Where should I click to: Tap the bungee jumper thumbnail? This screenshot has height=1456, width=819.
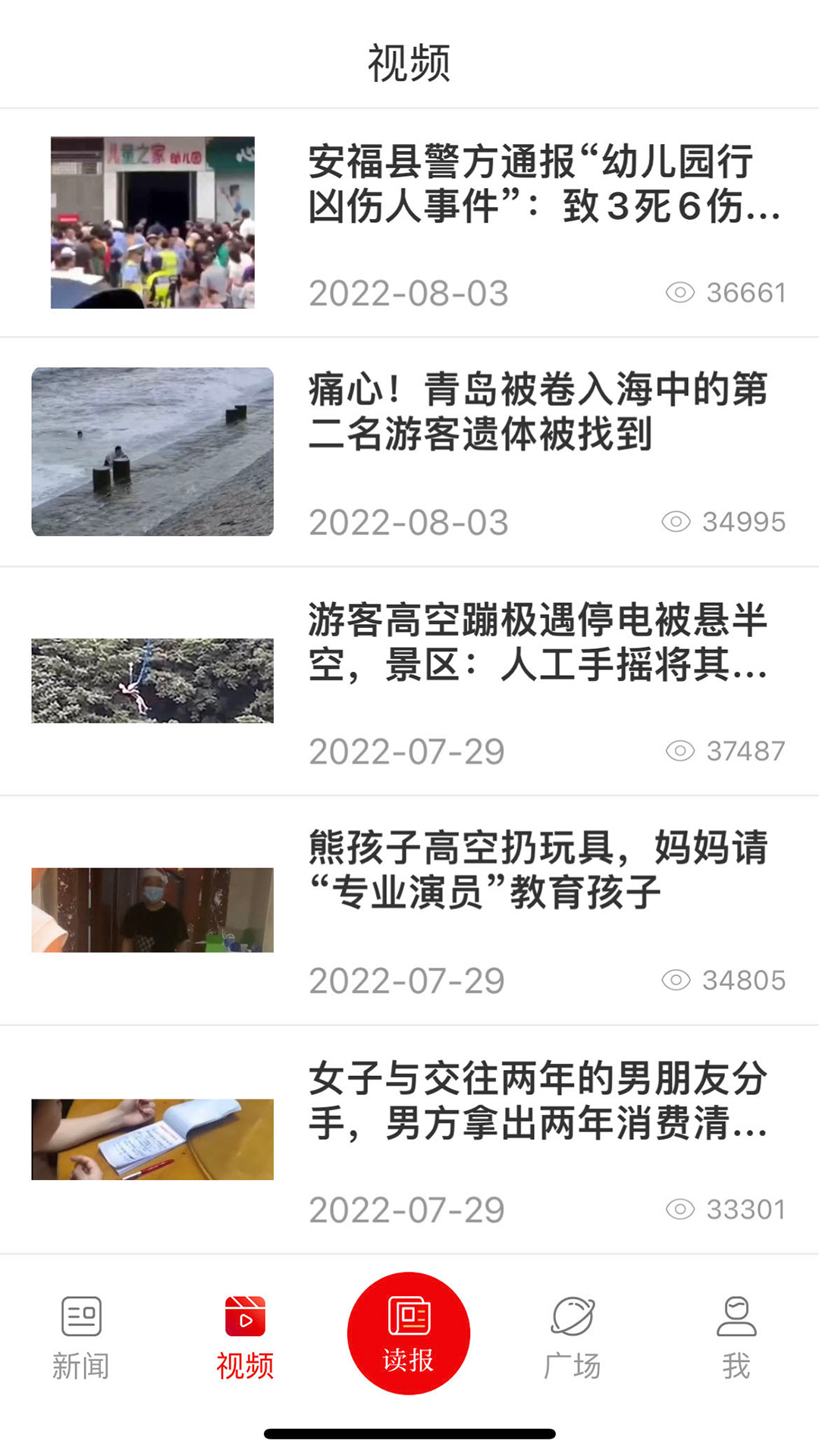point(152,679)
